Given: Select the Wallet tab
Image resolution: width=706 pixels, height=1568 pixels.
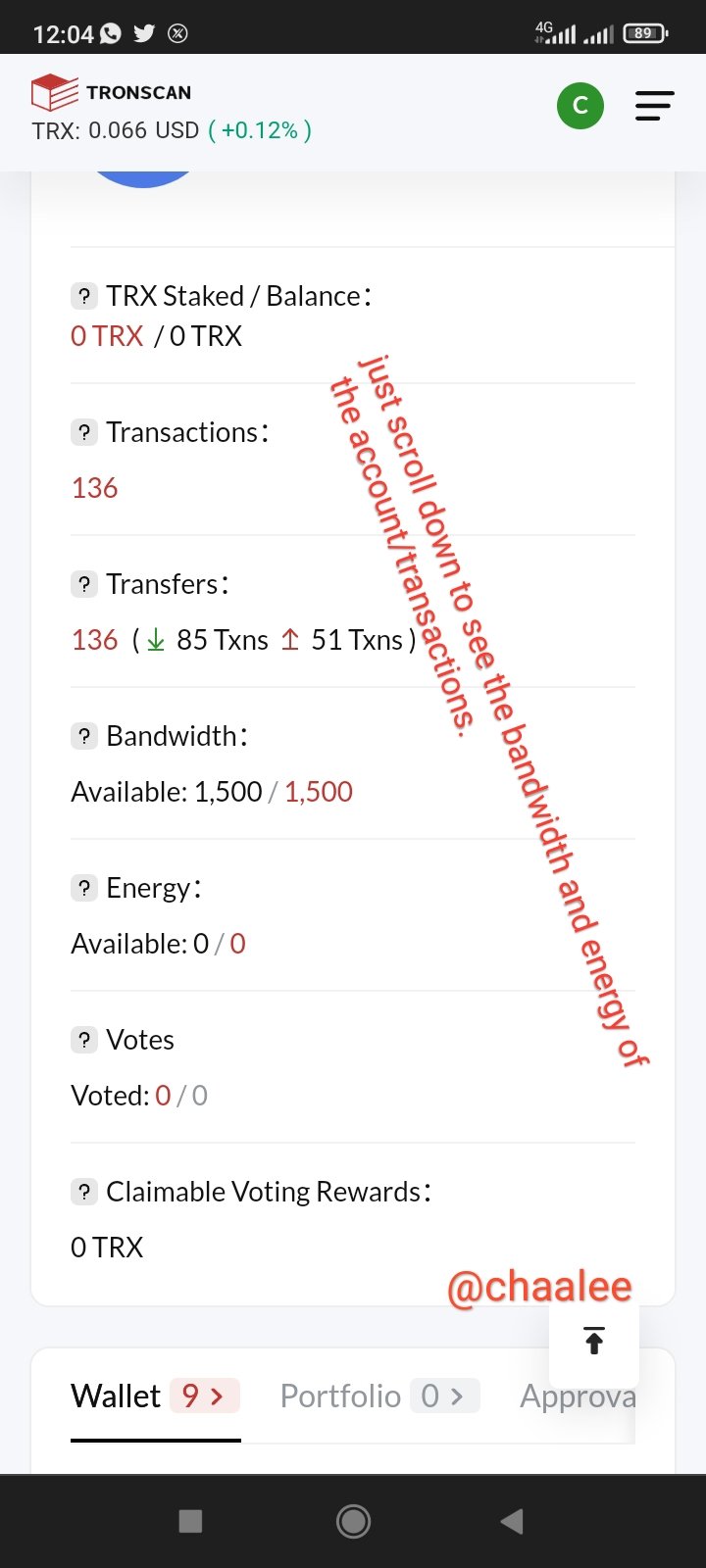Looking at the screenshot, I should pyautogui.click(x=155, y=1396).
